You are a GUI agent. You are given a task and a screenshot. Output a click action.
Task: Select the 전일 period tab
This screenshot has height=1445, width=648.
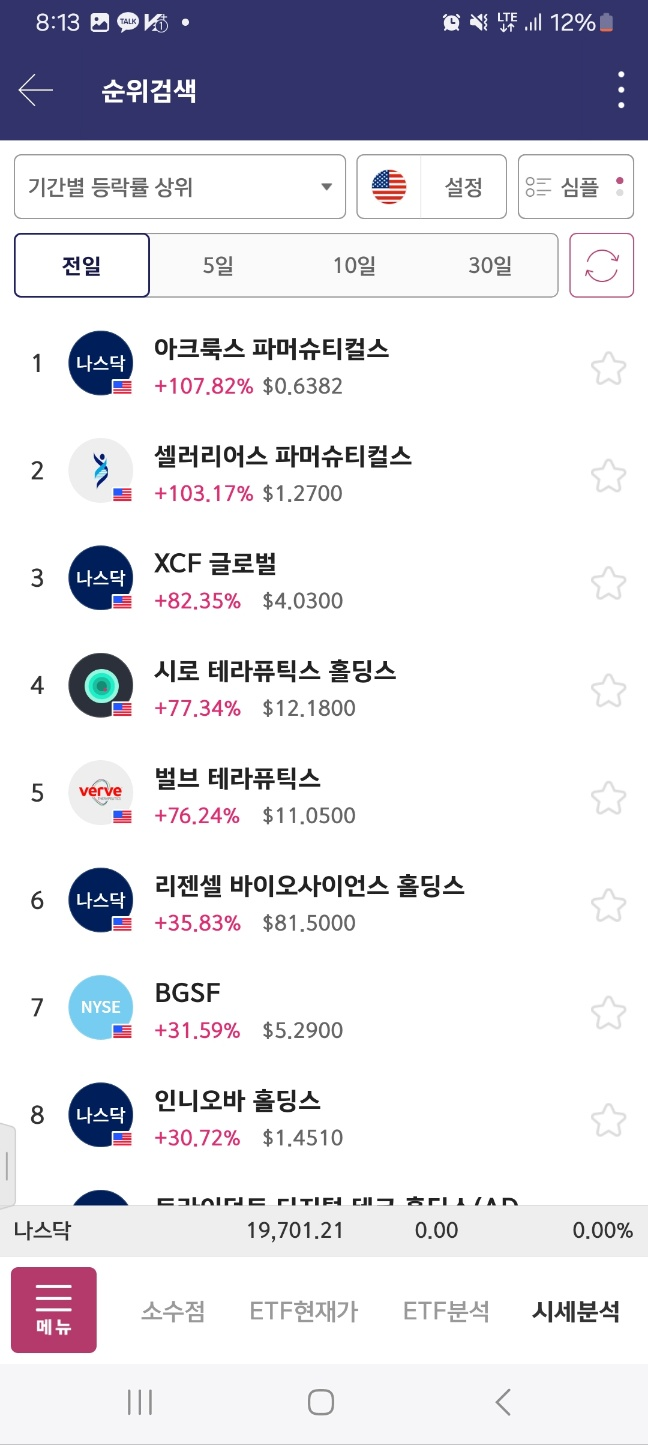tap(82, 266)
